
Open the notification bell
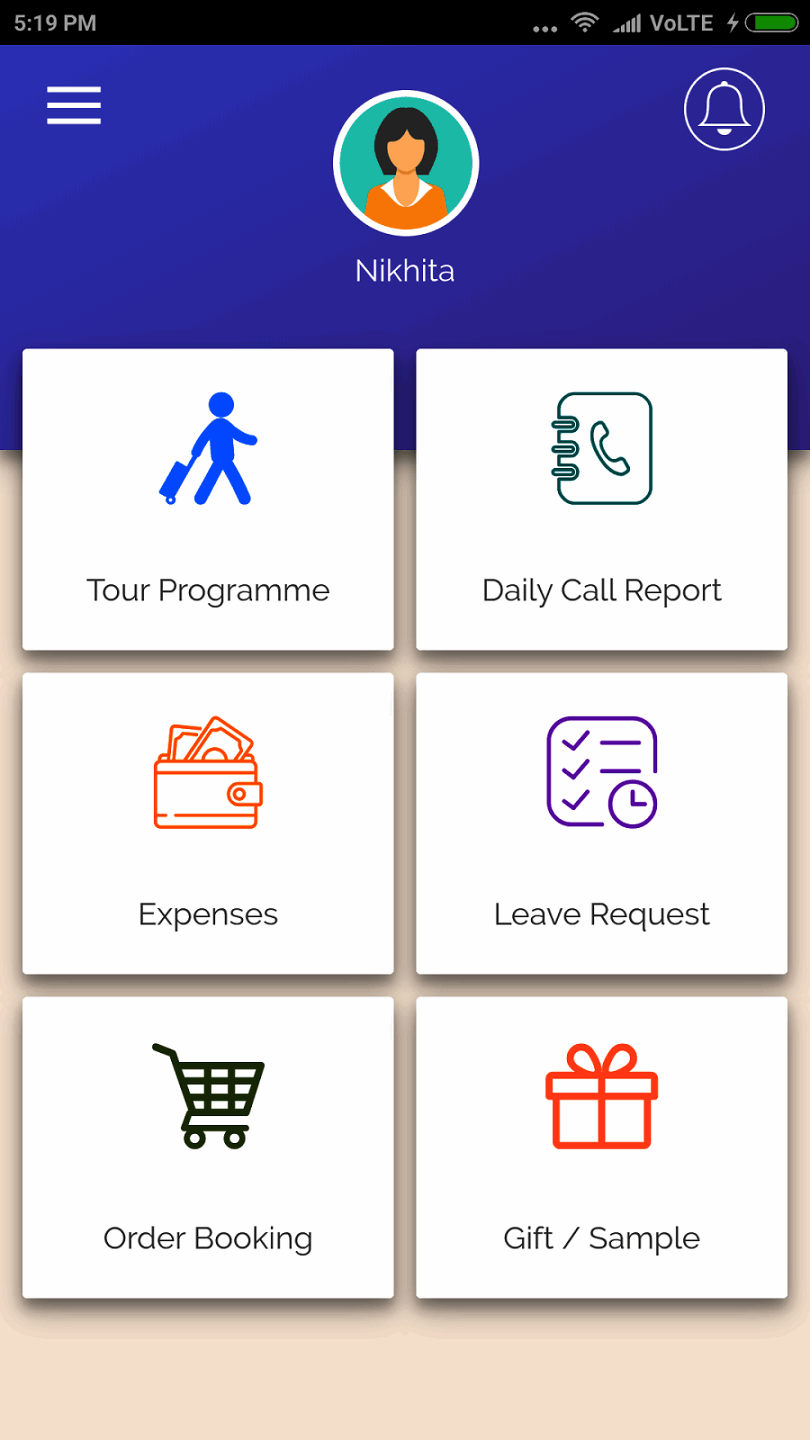point(724,110)
